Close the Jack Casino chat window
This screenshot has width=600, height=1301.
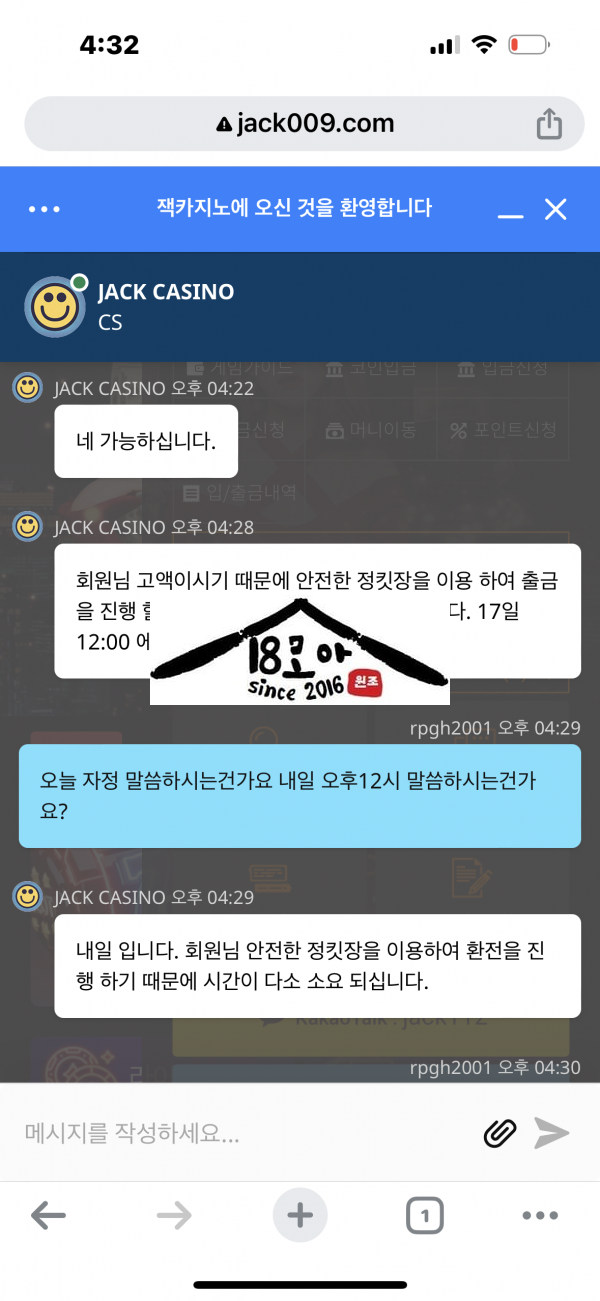click(x=555, y=209)
